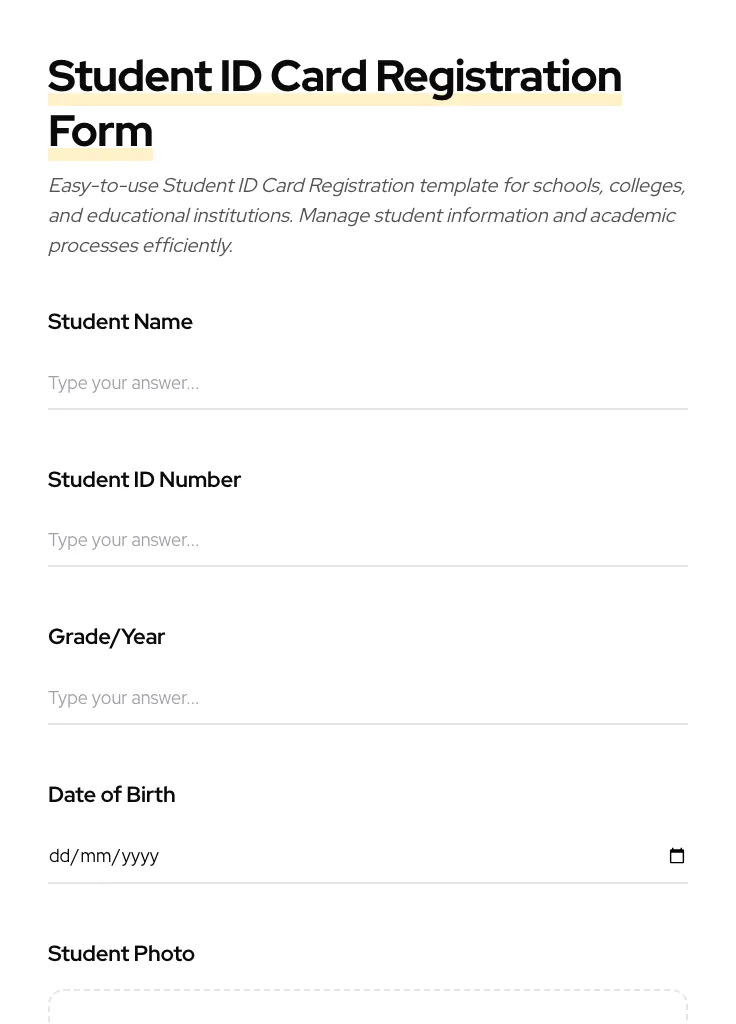Click the 'Type your answer' placeholder under Grade/Year
The width and height of the screenshot is (736, 1024).
[123, 698]
